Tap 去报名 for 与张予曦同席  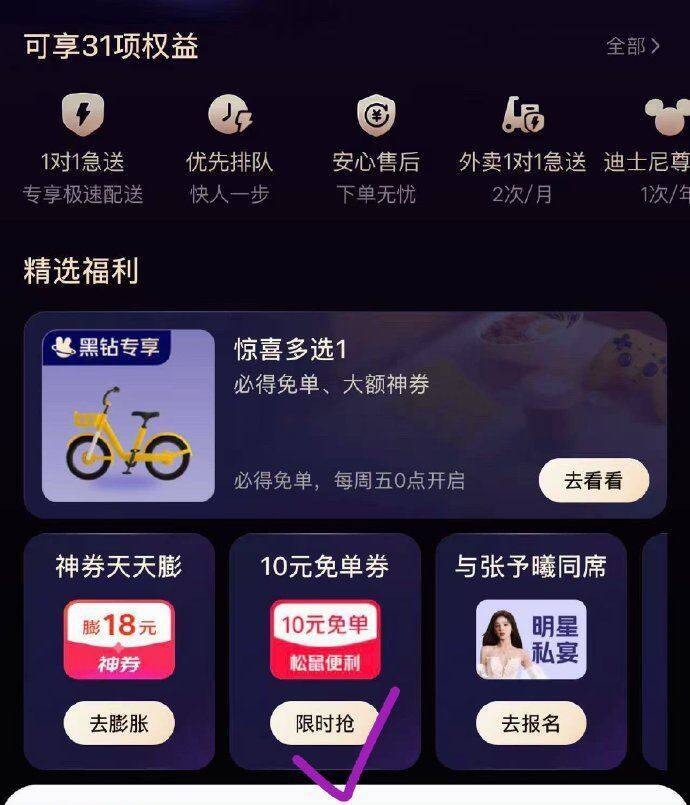531,723
